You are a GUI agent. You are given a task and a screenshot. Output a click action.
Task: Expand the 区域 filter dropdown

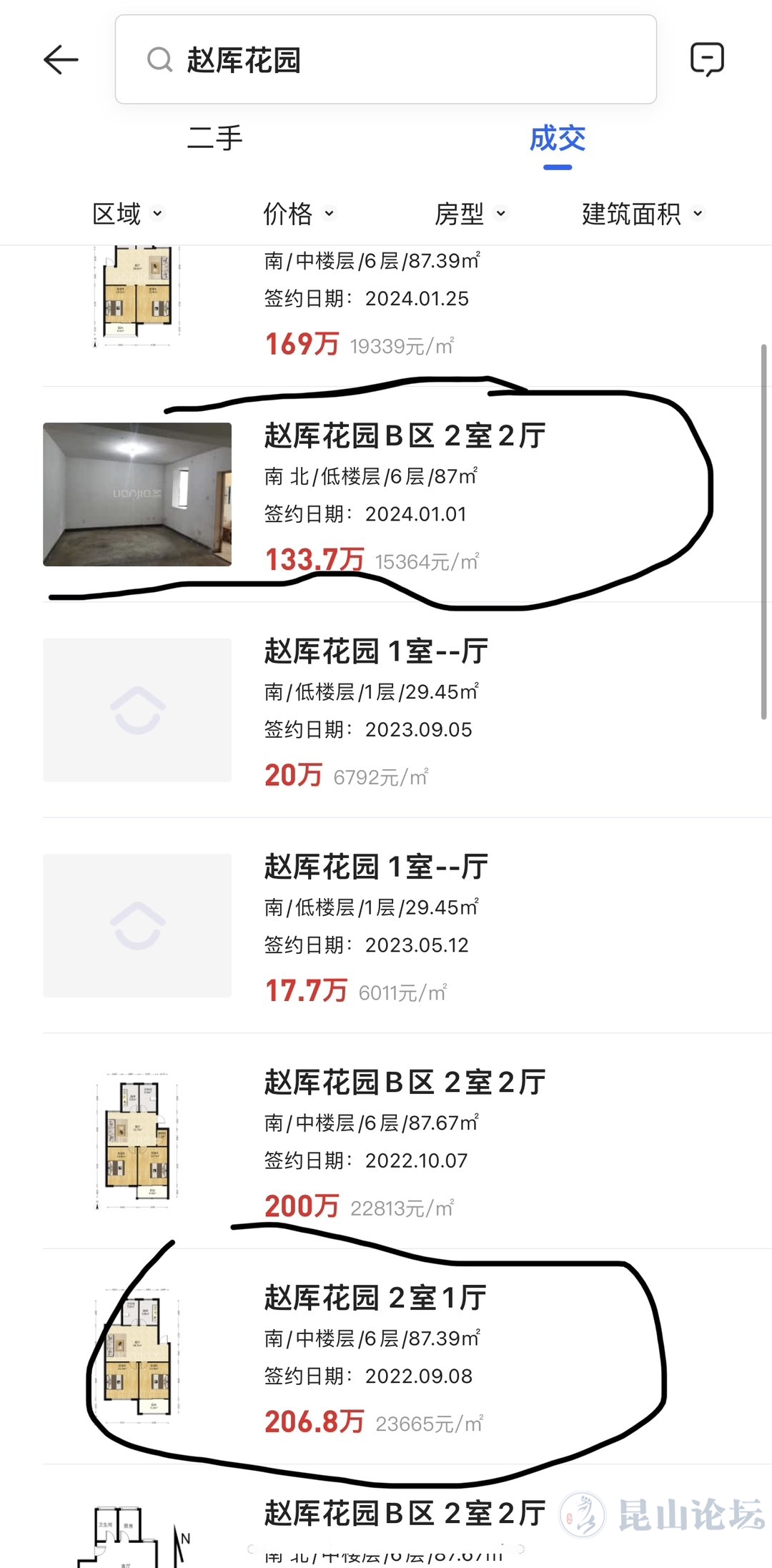click(x=128, y=213)
